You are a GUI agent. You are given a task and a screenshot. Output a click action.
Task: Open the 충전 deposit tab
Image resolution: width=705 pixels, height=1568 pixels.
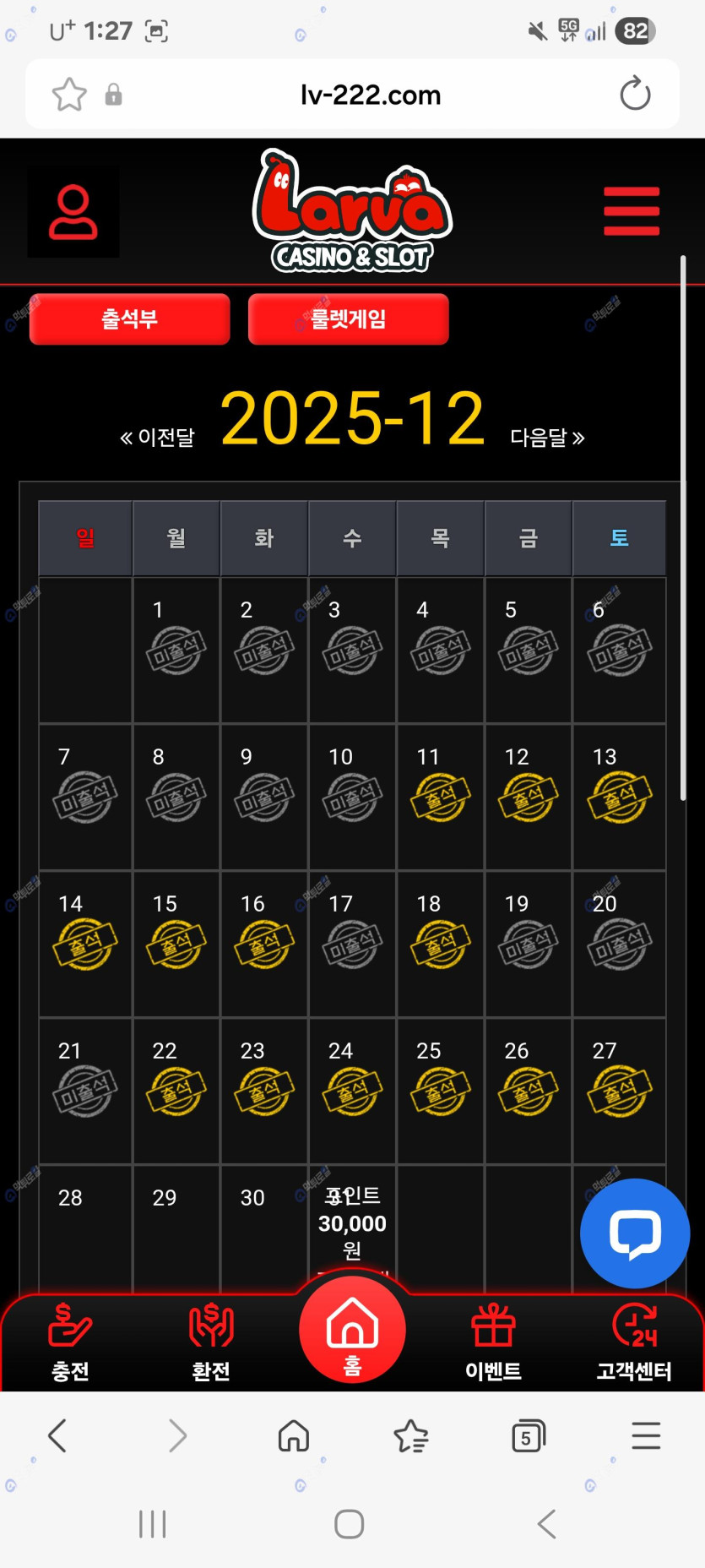coord(70,1342)
